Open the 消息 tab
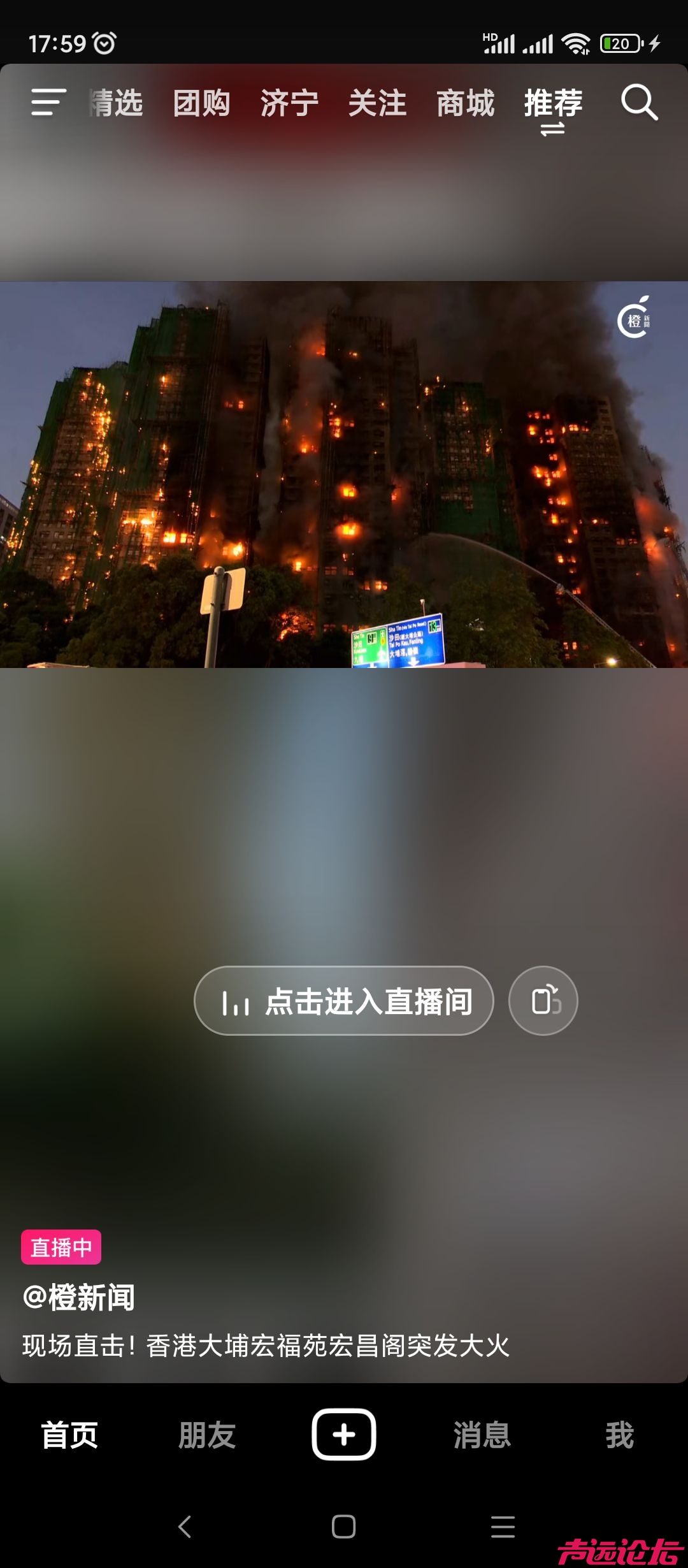The image size is (688, 1568). [x=482, y=1435]
